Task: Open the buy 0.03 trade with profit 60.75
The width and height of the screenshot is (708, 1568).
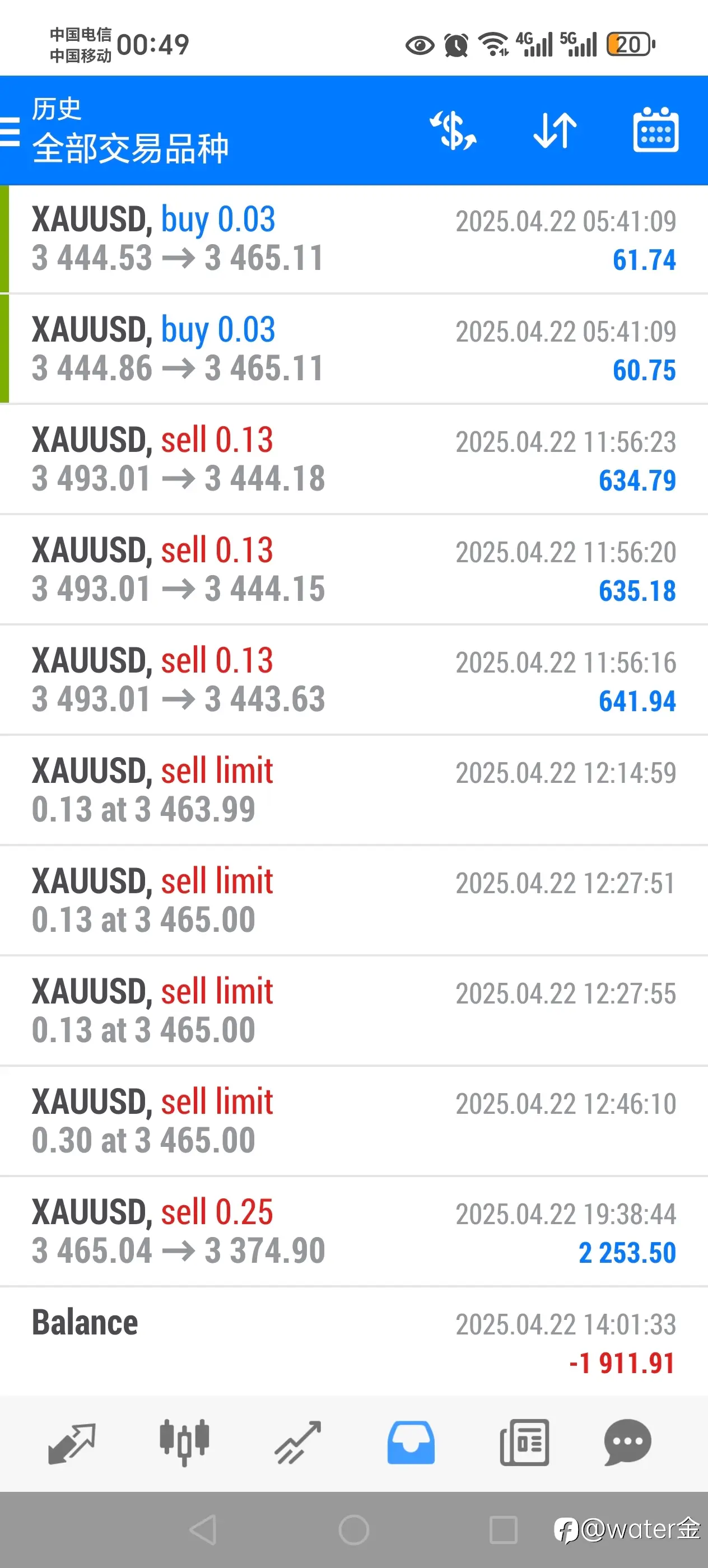Action: pos(353,349)
